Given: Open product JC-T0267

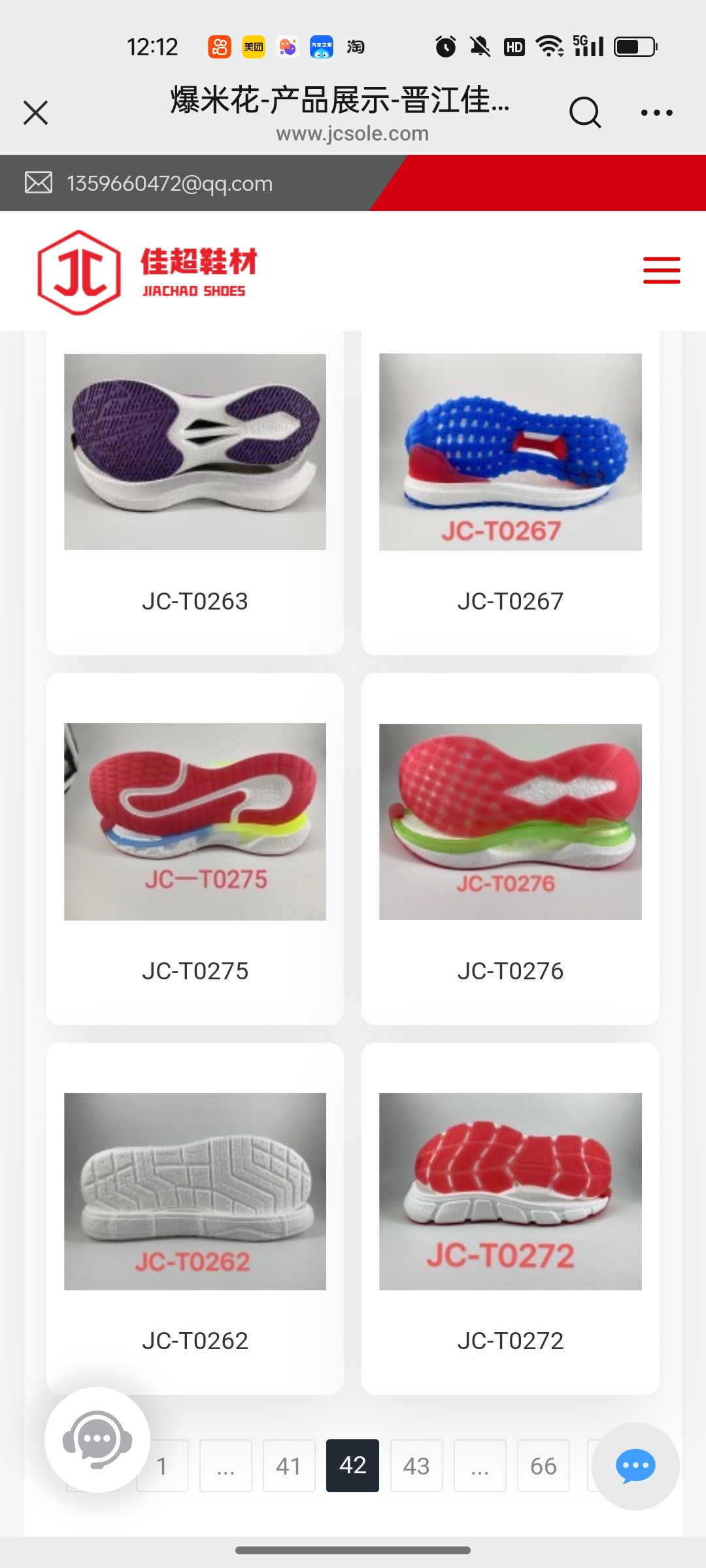Looking at the screenshot, I should click(510, 452).
